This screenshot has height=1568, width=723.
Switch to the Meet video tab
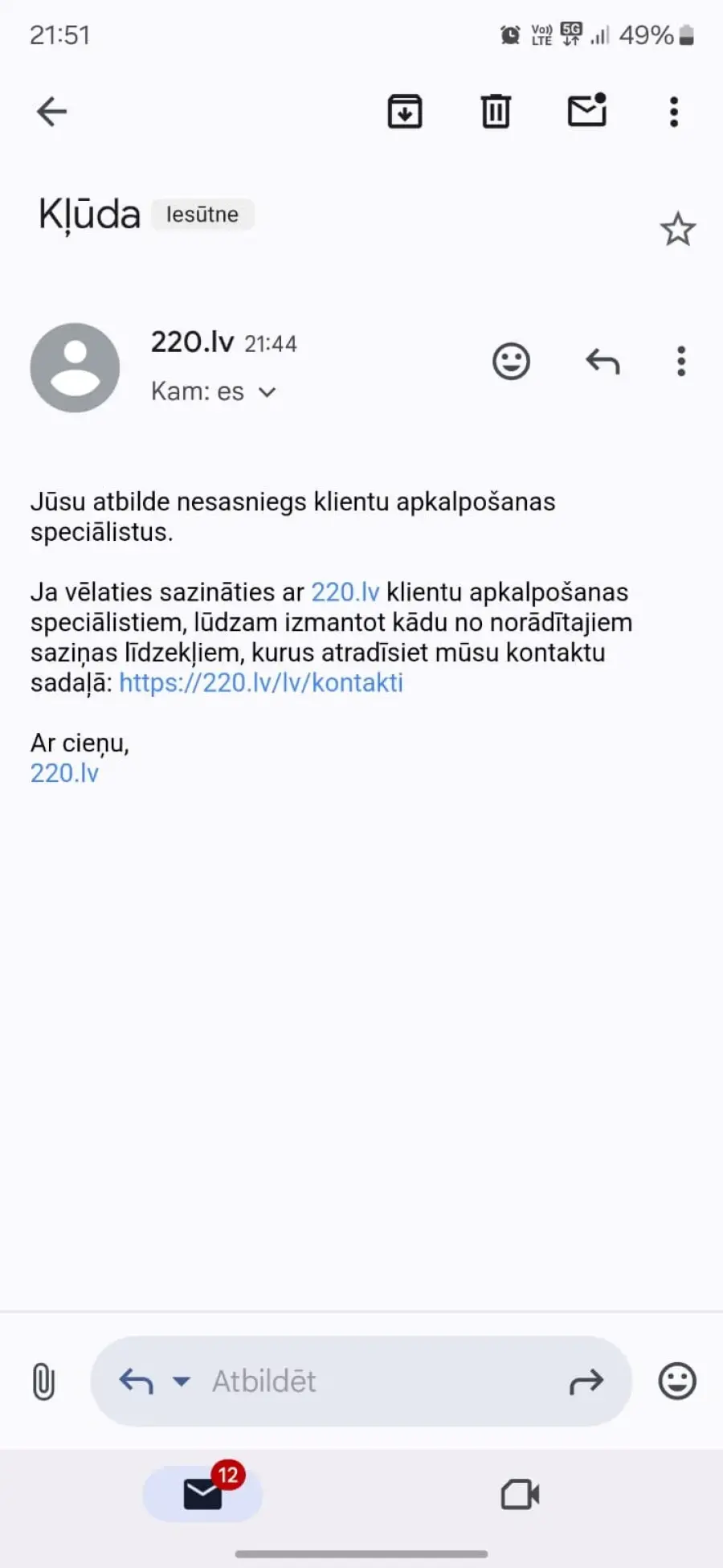(520, 1495)
